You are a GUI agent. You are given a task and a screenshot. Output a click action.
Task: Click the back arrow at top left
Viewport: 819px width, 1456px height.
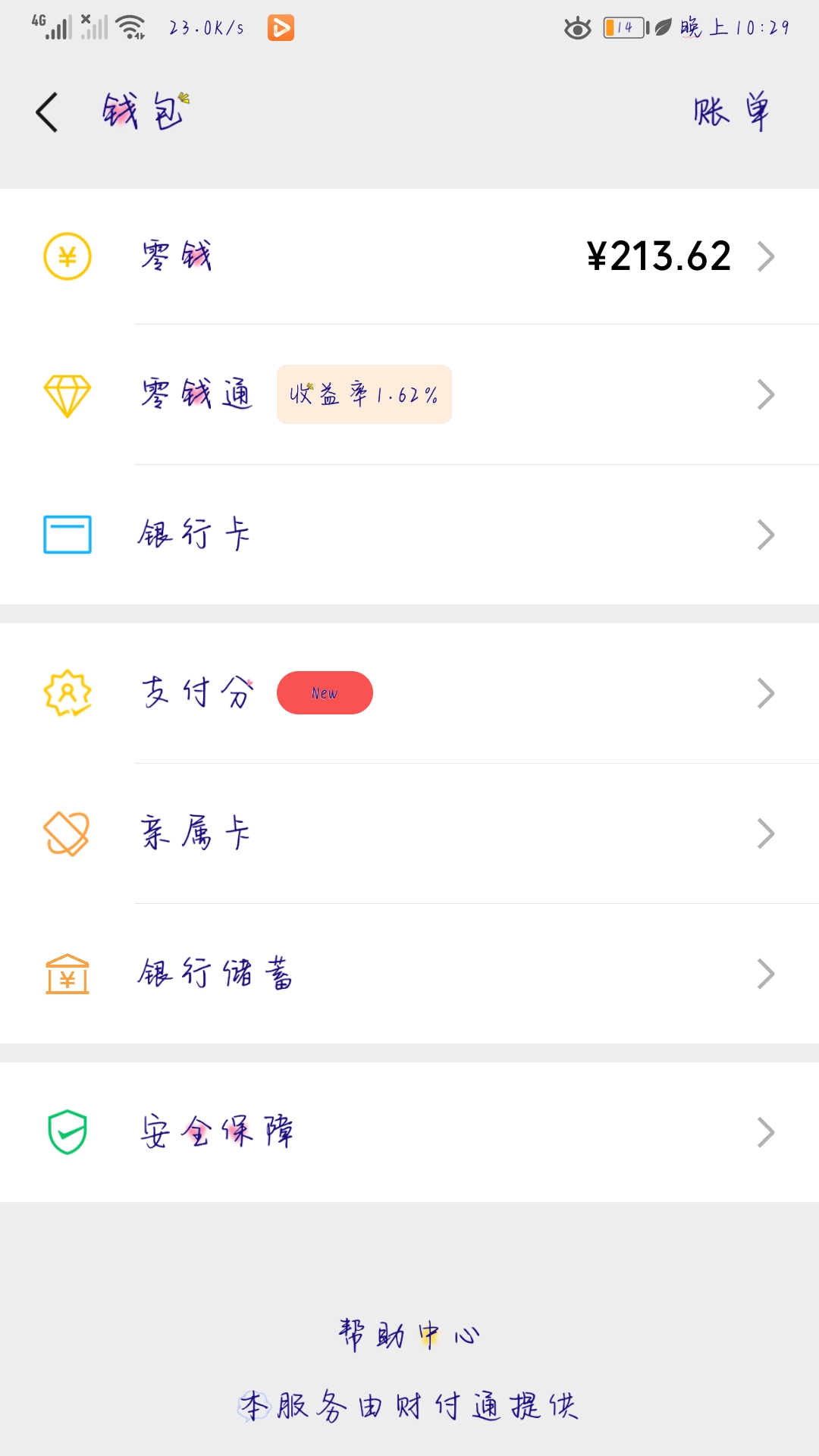(x=45, y=111)
